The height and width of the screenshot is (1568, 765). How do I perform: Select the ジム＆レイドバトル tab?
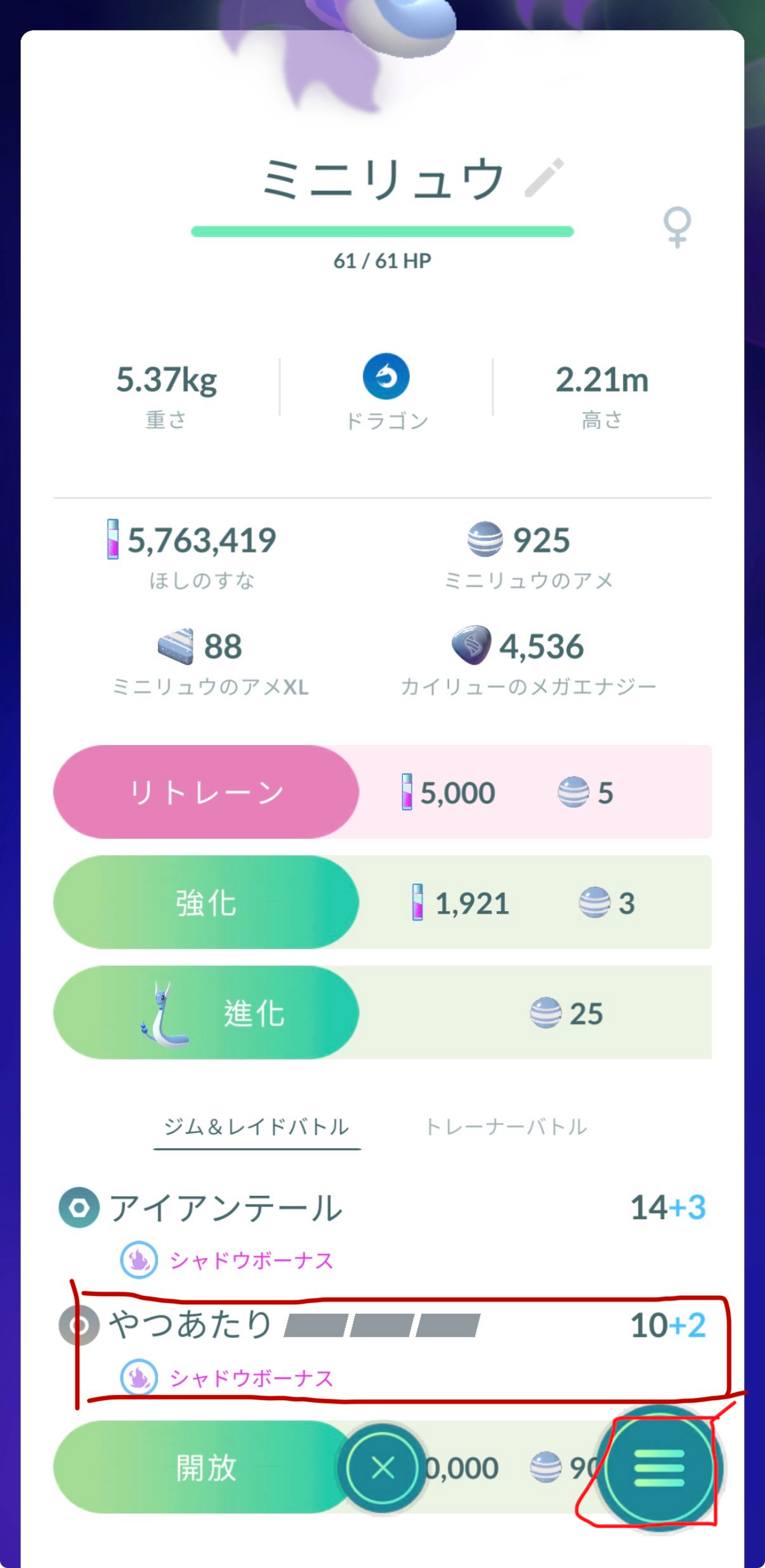256,1127
